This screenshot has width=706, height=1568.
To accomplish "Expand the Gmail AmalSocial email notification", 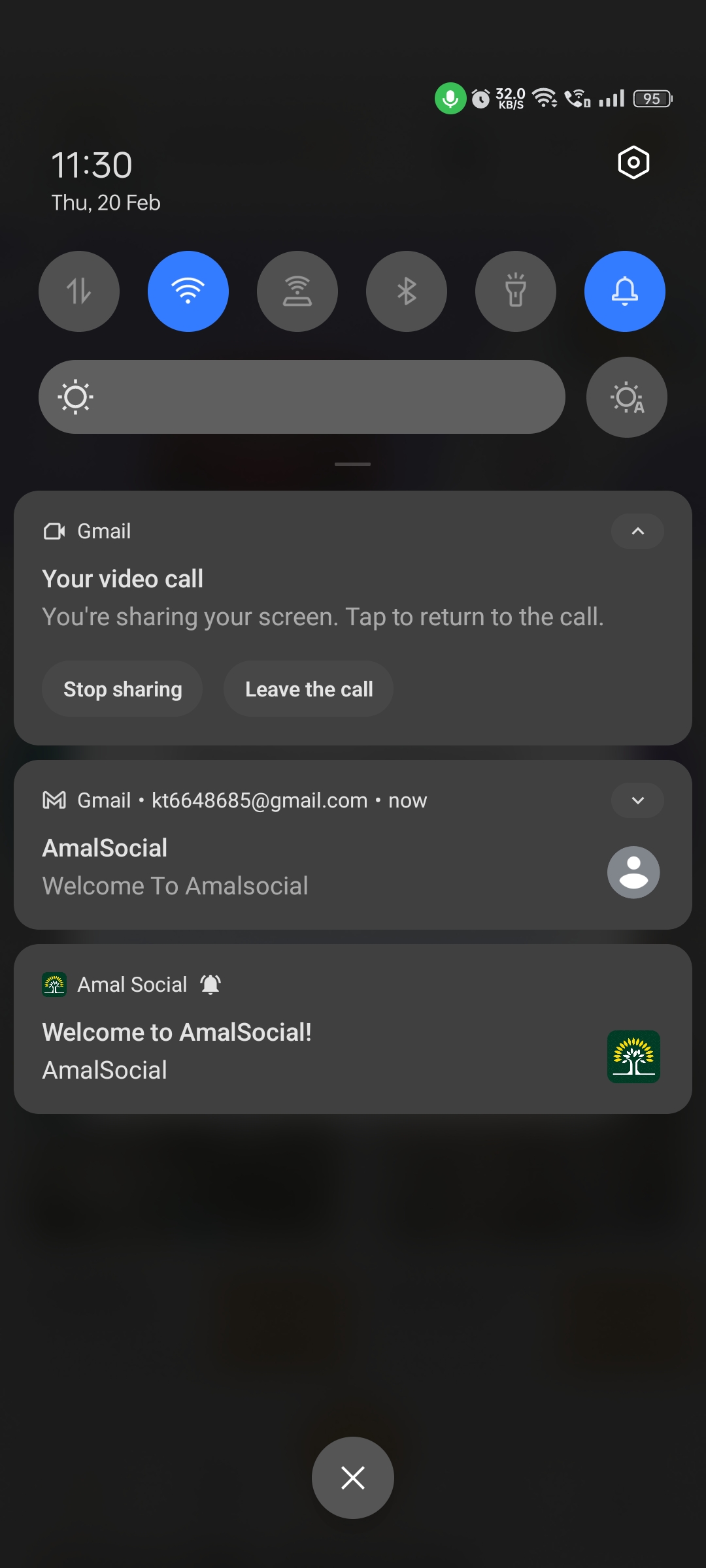I will point(638,800).
